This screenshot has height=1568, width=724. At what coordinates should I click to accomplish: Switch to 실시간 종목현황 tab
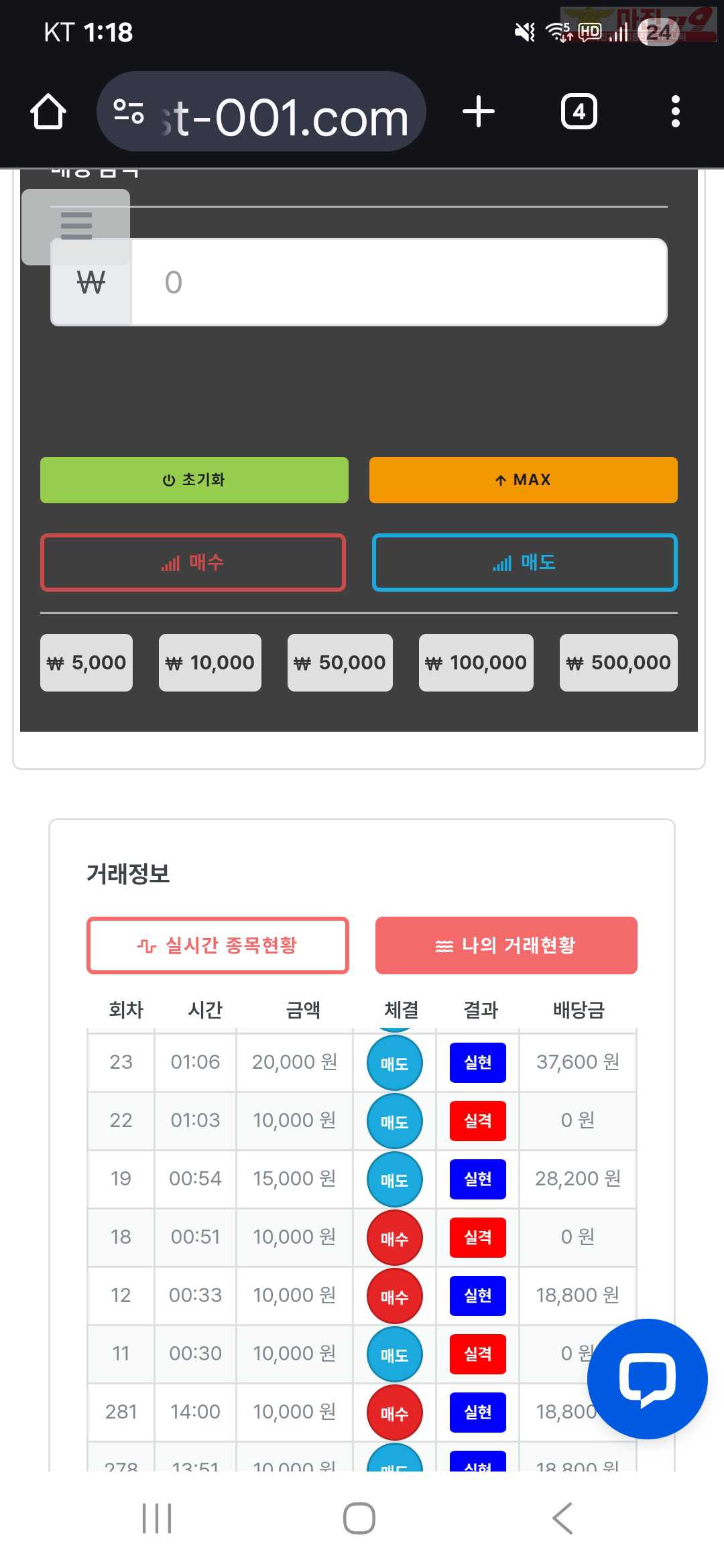click(218, 945)
